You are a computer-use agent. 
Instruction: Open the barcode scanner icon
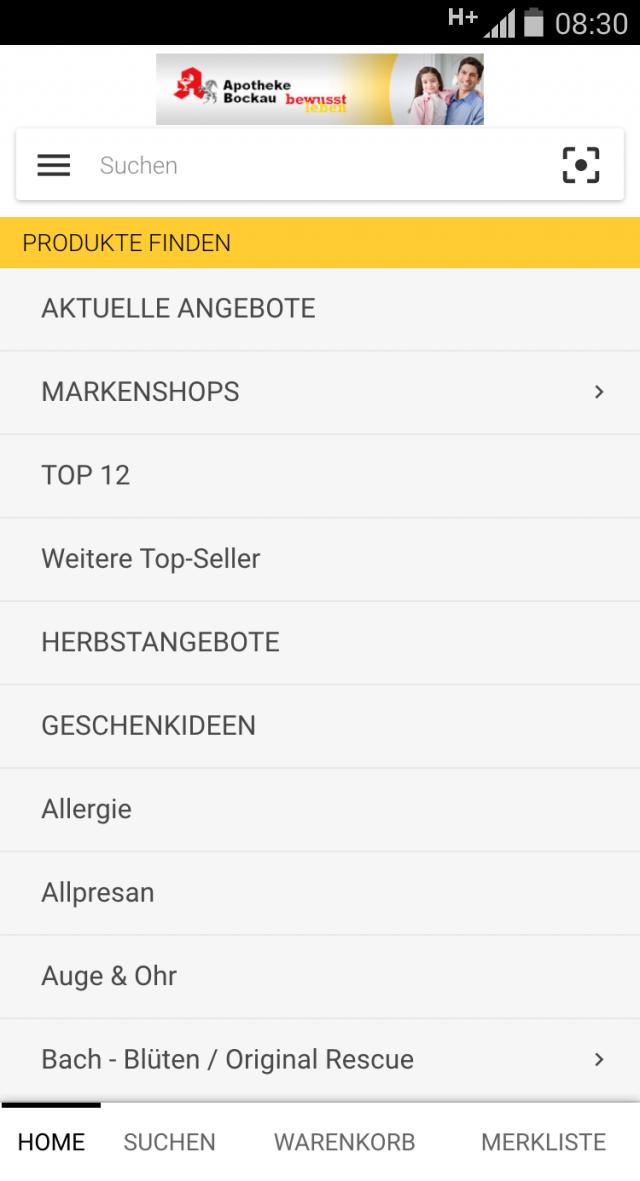[x=581, y=165]
